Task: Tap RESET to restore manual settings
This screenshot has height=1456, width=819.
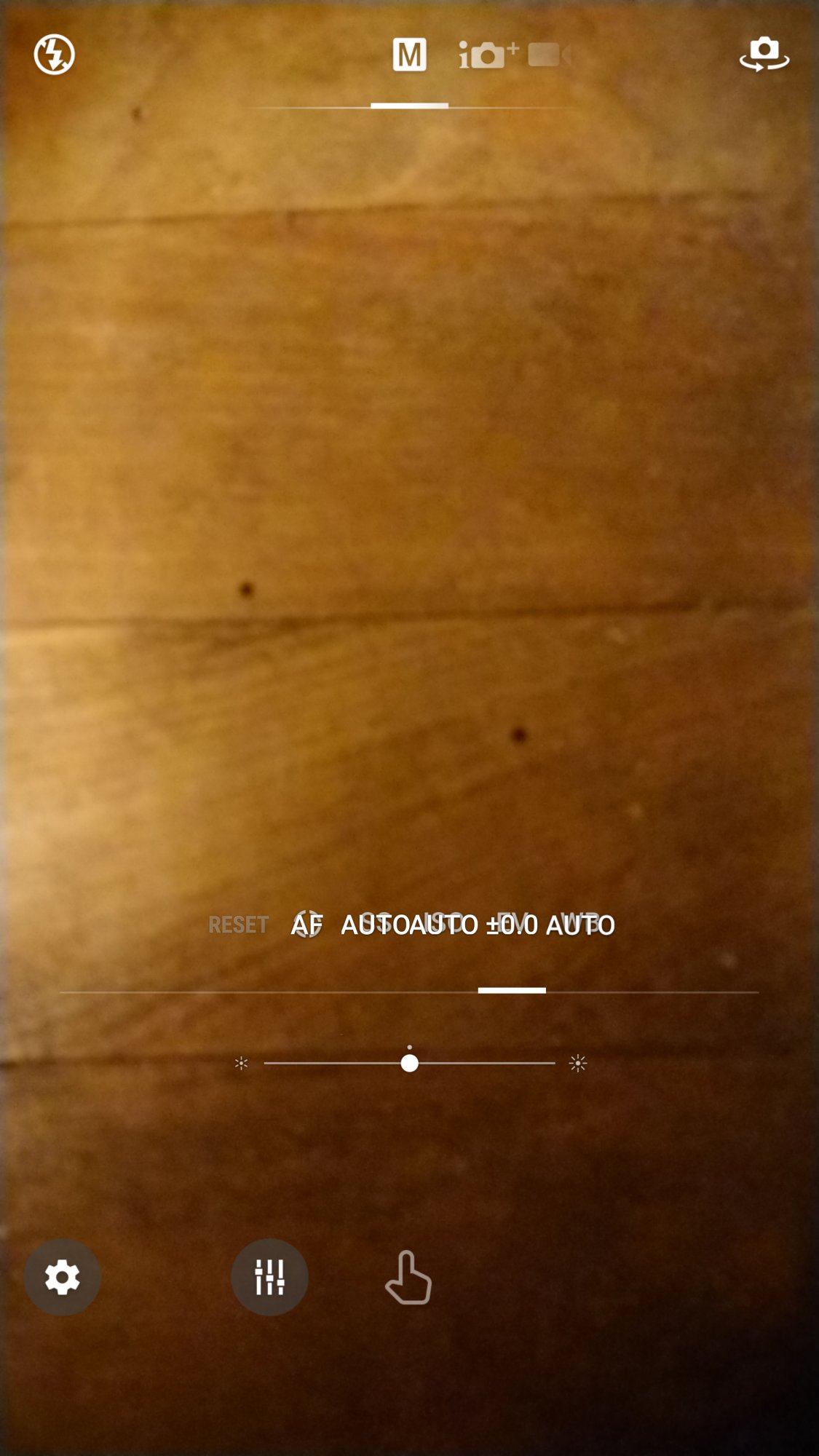Action: tap(238, 925)
